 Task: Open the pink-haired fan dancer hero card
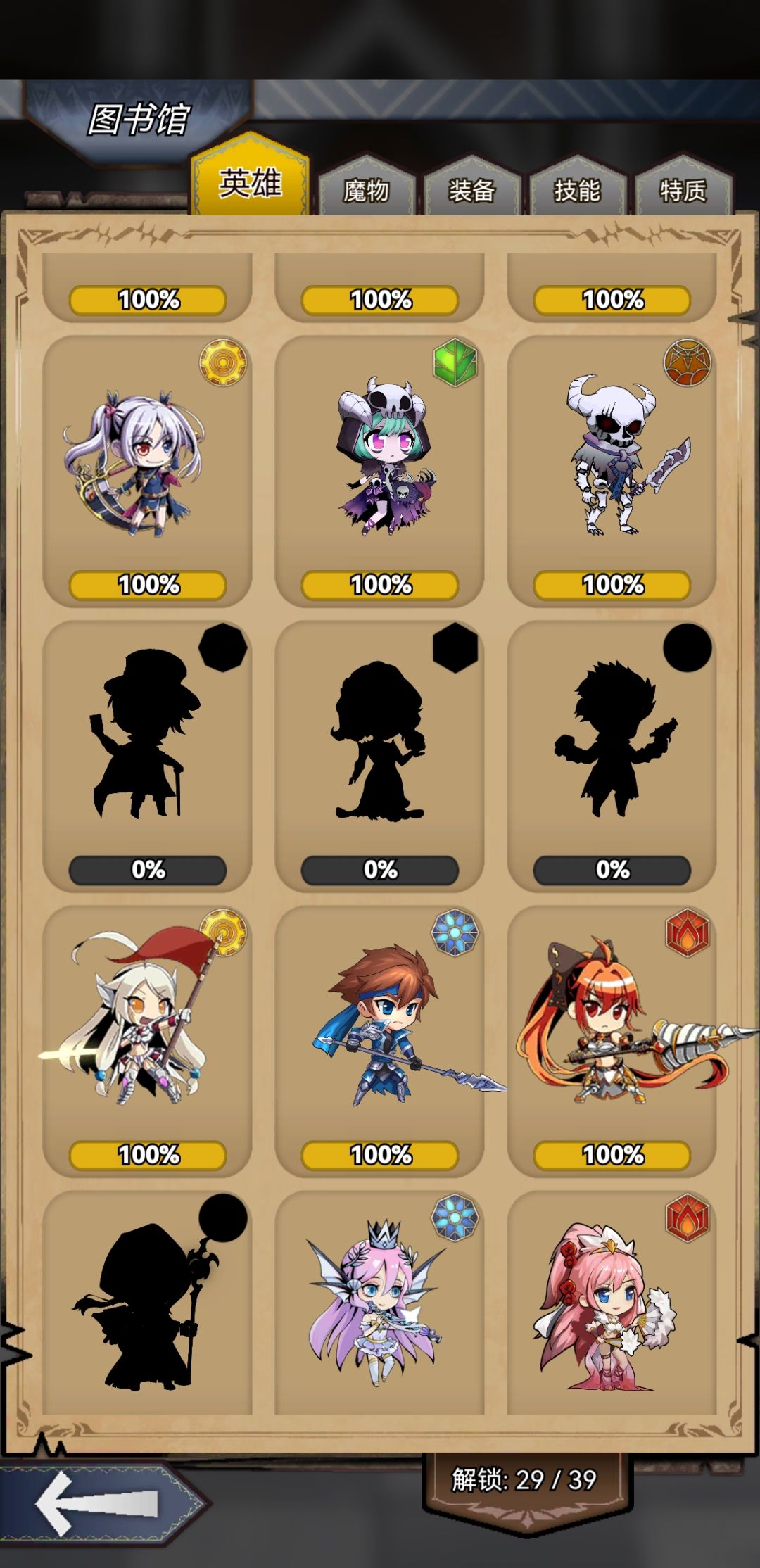(612, 1302)
